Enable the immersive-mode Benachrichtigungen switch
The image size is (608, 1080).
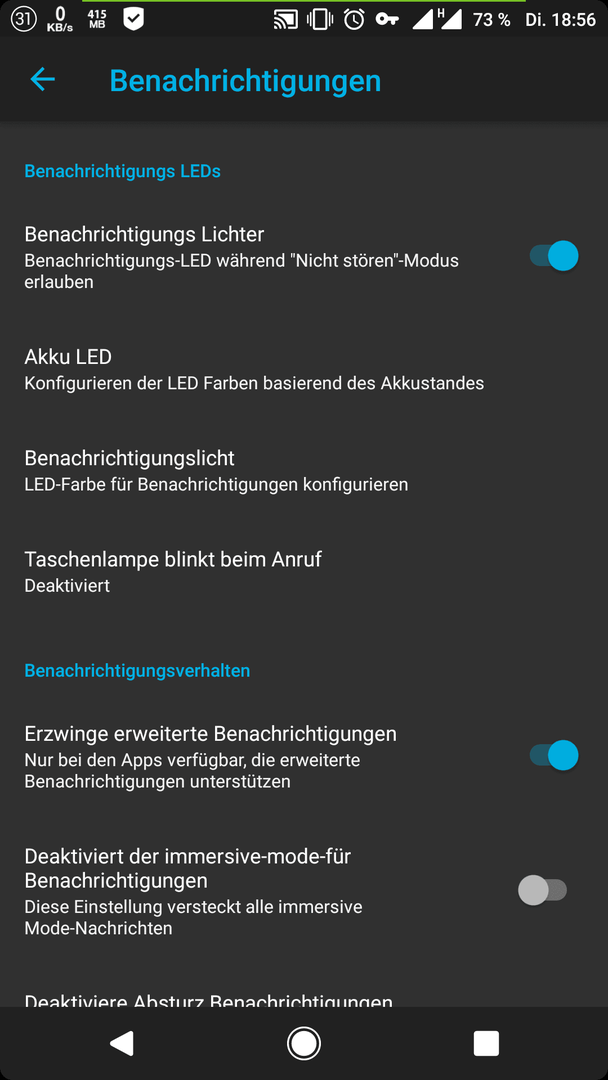(x=543, y=890)
